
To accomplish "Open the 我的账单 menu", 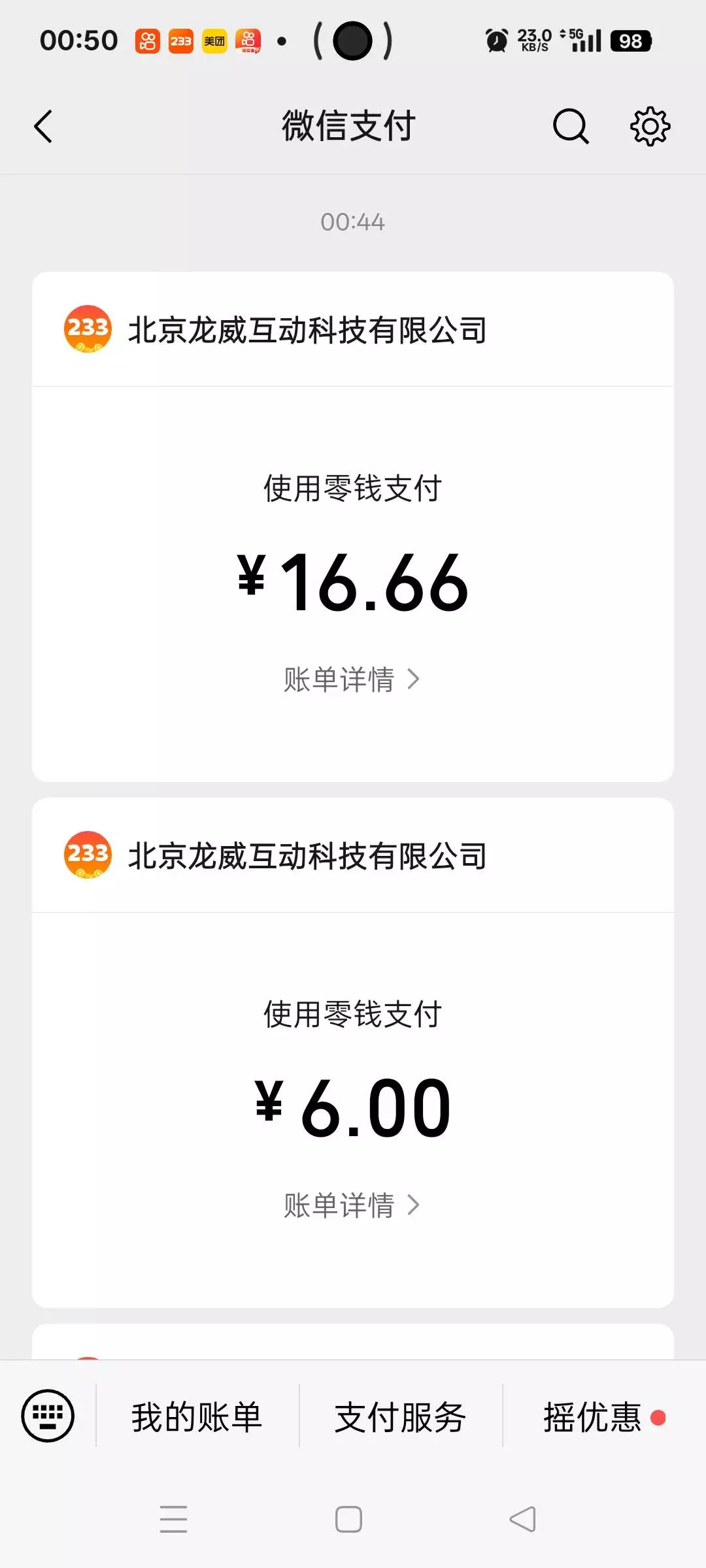I will 197,1417.
